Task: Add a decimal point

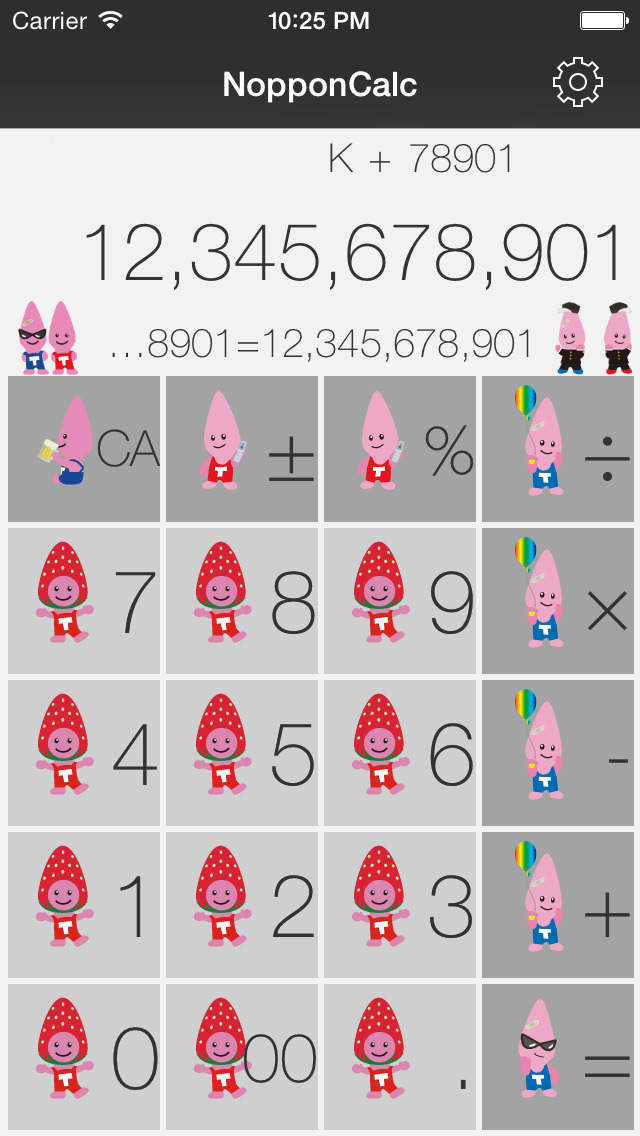Action: click(400, 1057)
